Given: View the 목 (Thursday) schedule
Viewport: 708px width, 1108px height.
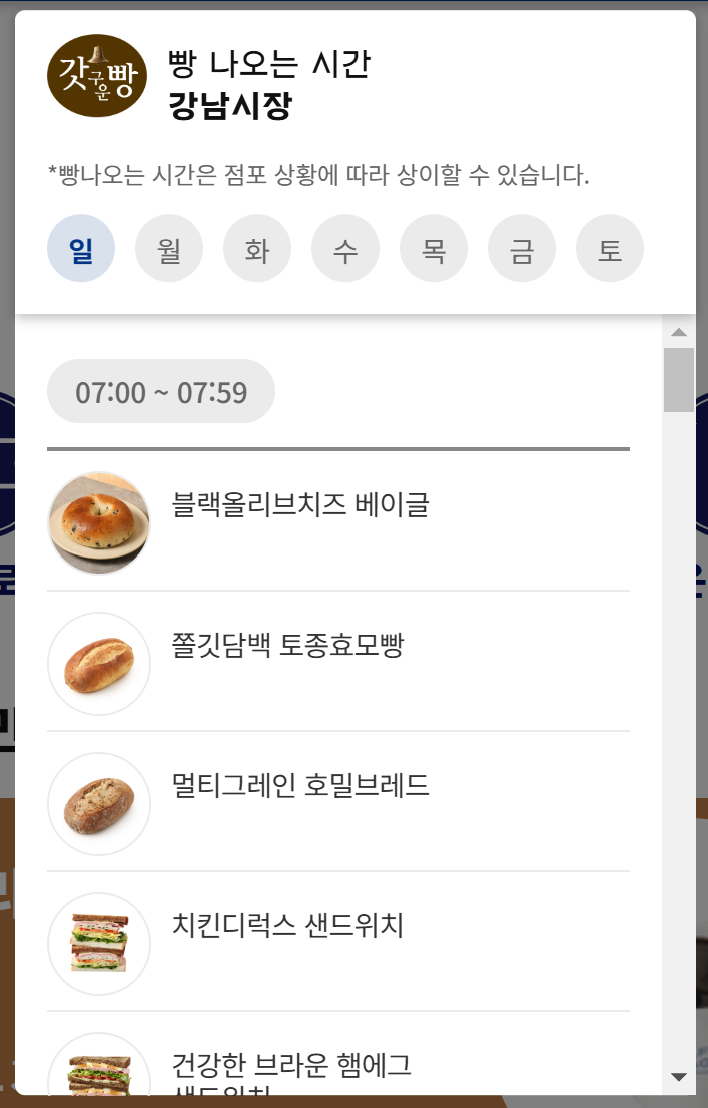Looking at the screenshot, I should [434, 249].
